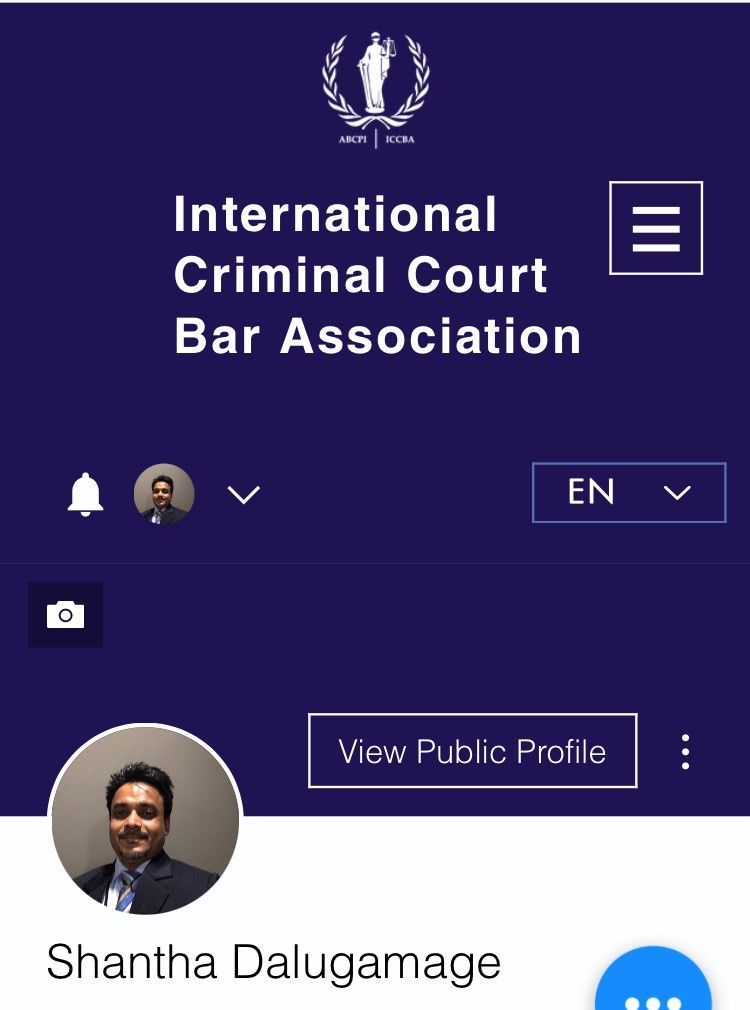The width and height of the screenshot is (750, 1010).
Task: Expand the account menu beside the avatar
Action: (x=243, y=494)
